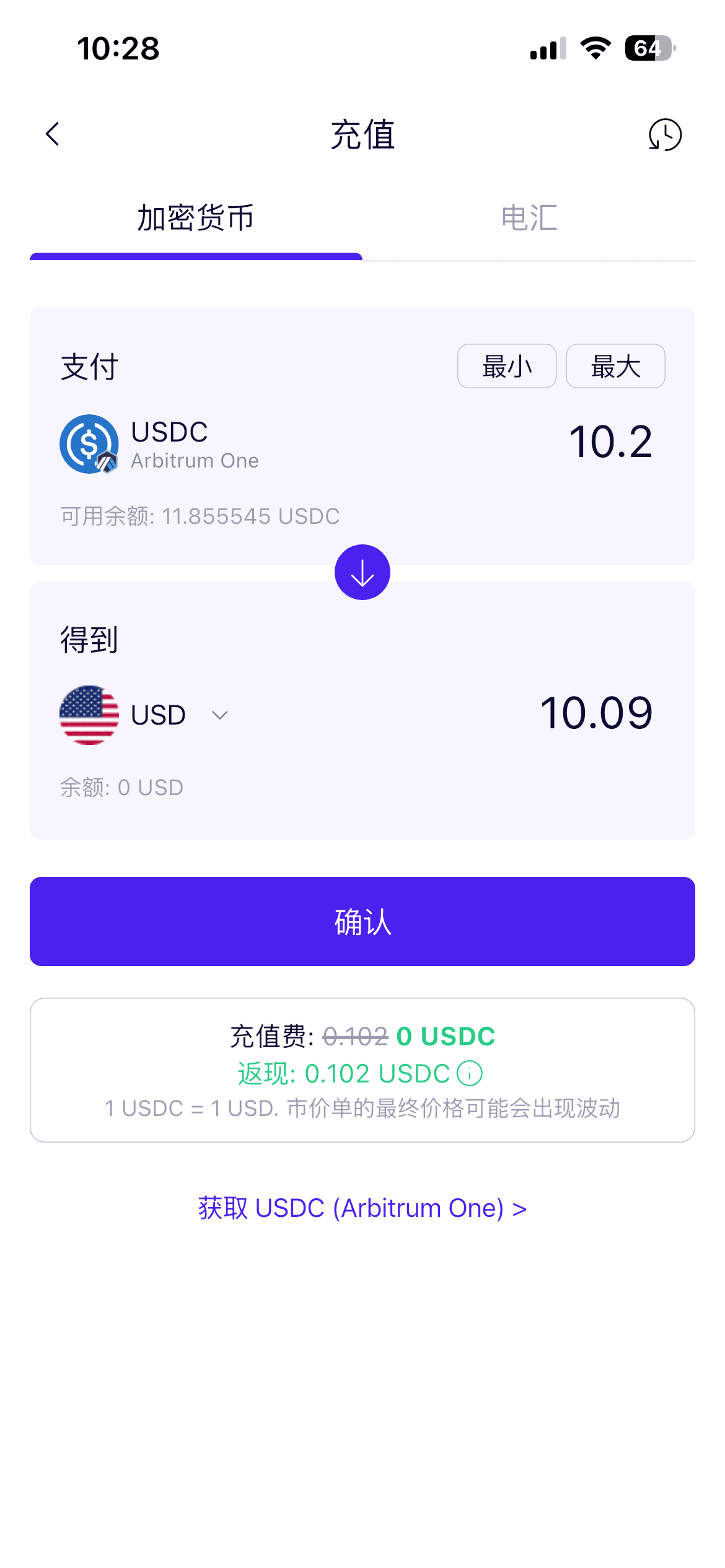Go back using the top-left arrow
This screenshot has height=1568, width=725.
(x=53, y=134)
